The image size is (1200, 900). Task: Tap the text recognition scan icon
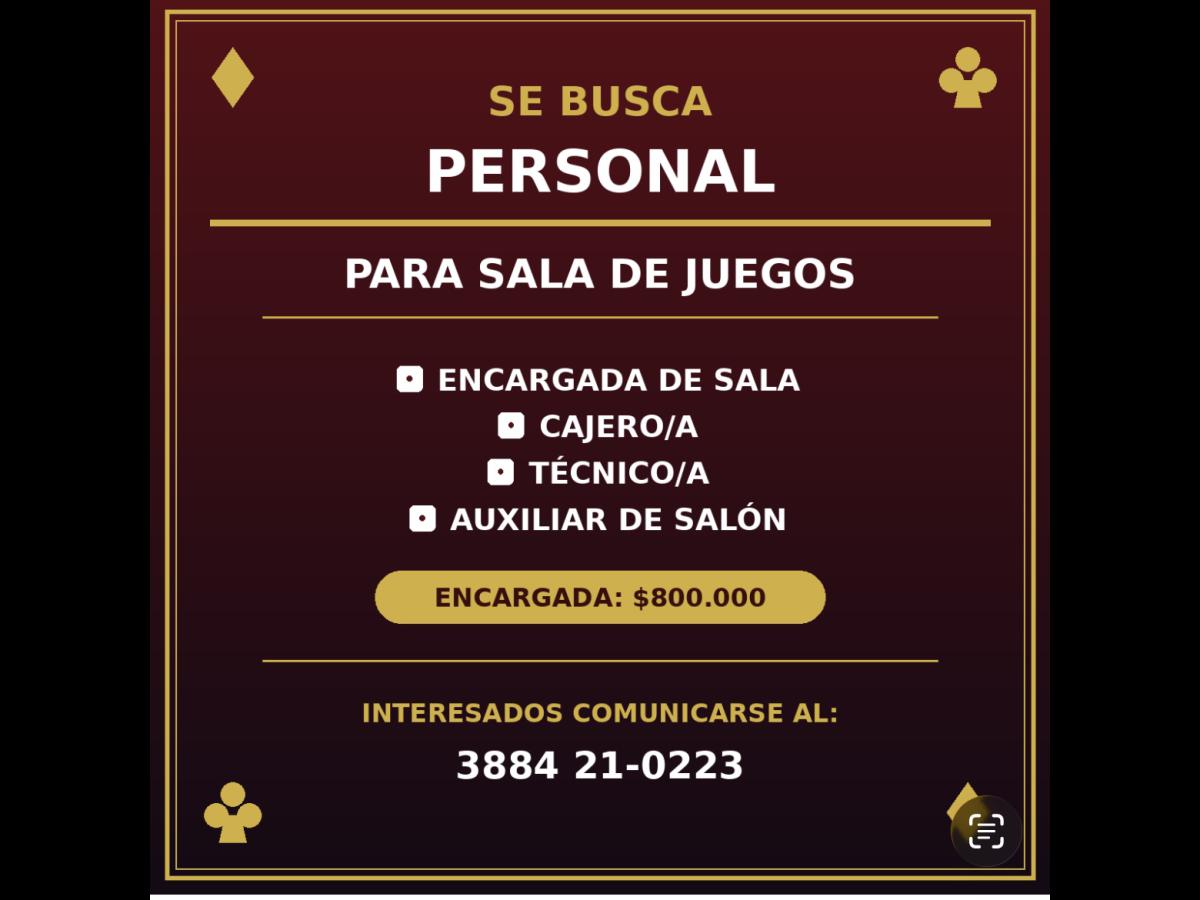point(986,831)
